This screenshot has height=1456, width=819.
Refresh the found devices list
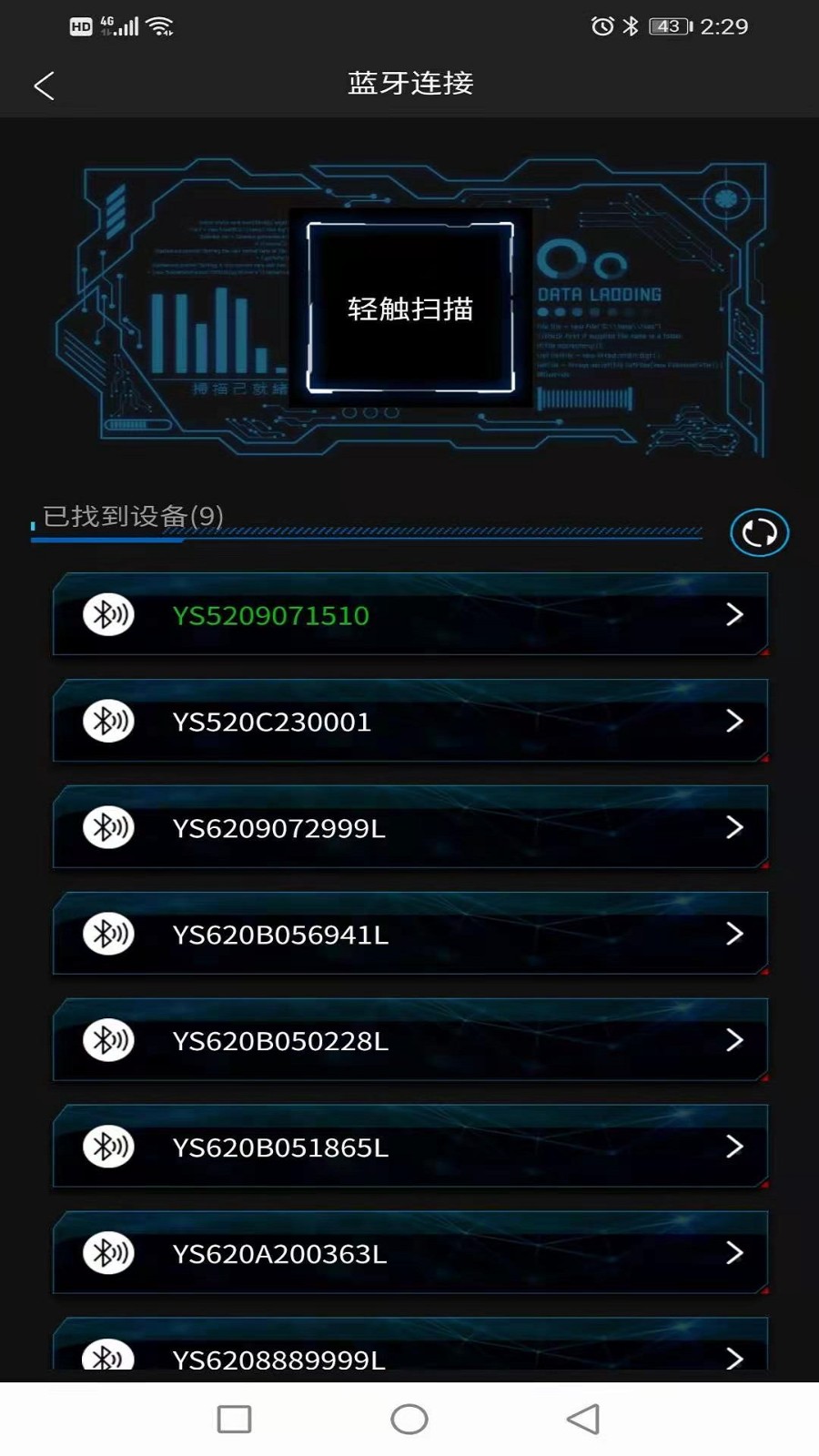click(759, 532)
